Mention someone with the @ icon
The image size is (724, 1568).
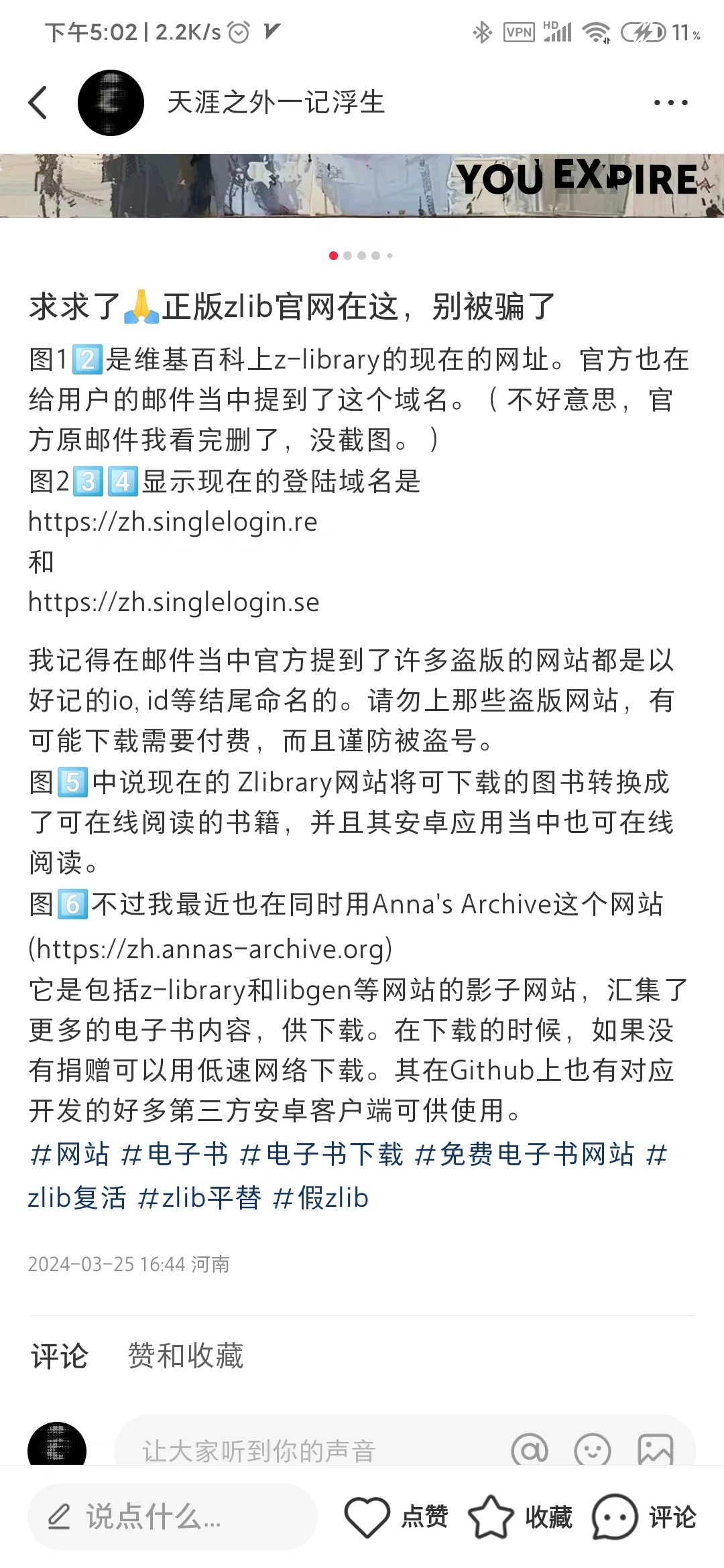coord(530,1450)
